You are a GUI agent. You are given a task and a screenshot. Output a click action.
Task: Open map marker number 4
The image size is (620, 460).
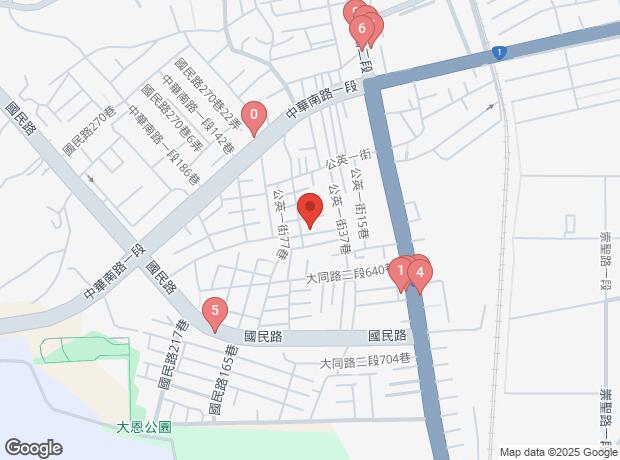420,276
